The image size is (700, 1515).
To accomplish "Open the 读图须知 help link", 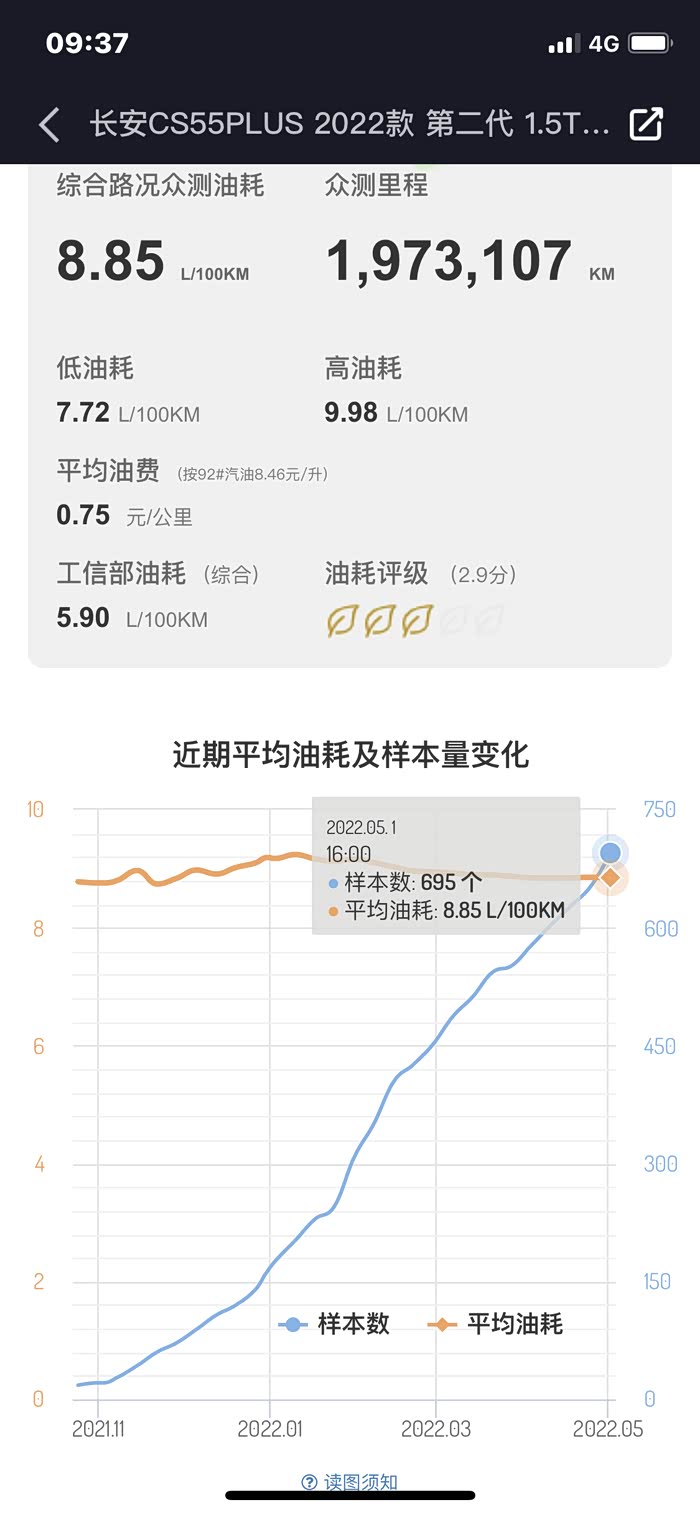I will 350,1482.
